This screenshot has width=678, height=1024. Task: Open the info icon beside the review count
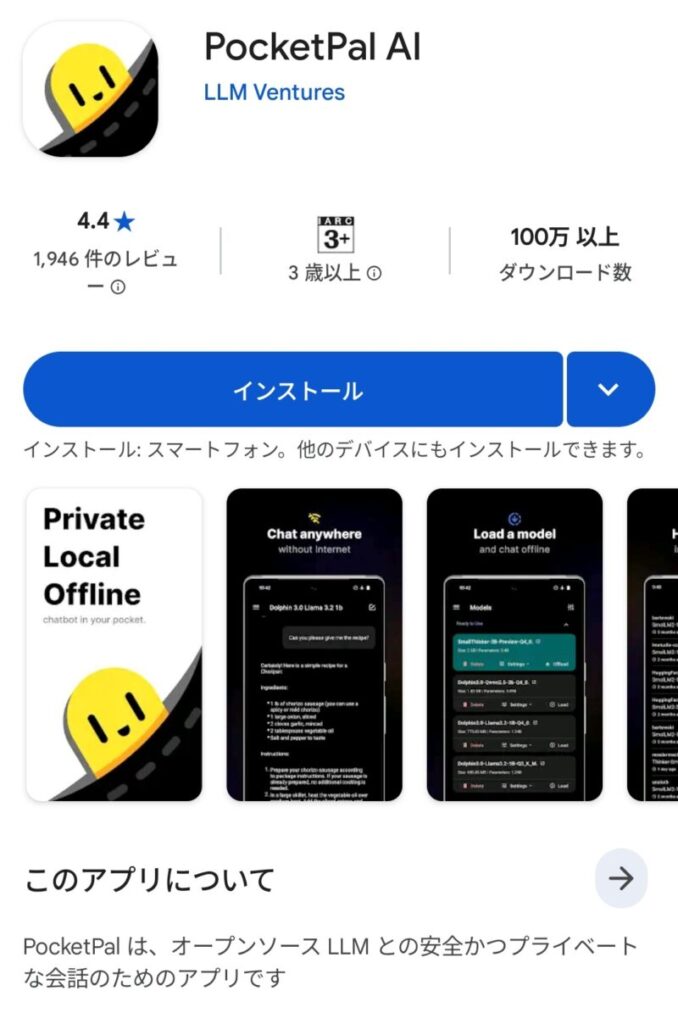118,288
